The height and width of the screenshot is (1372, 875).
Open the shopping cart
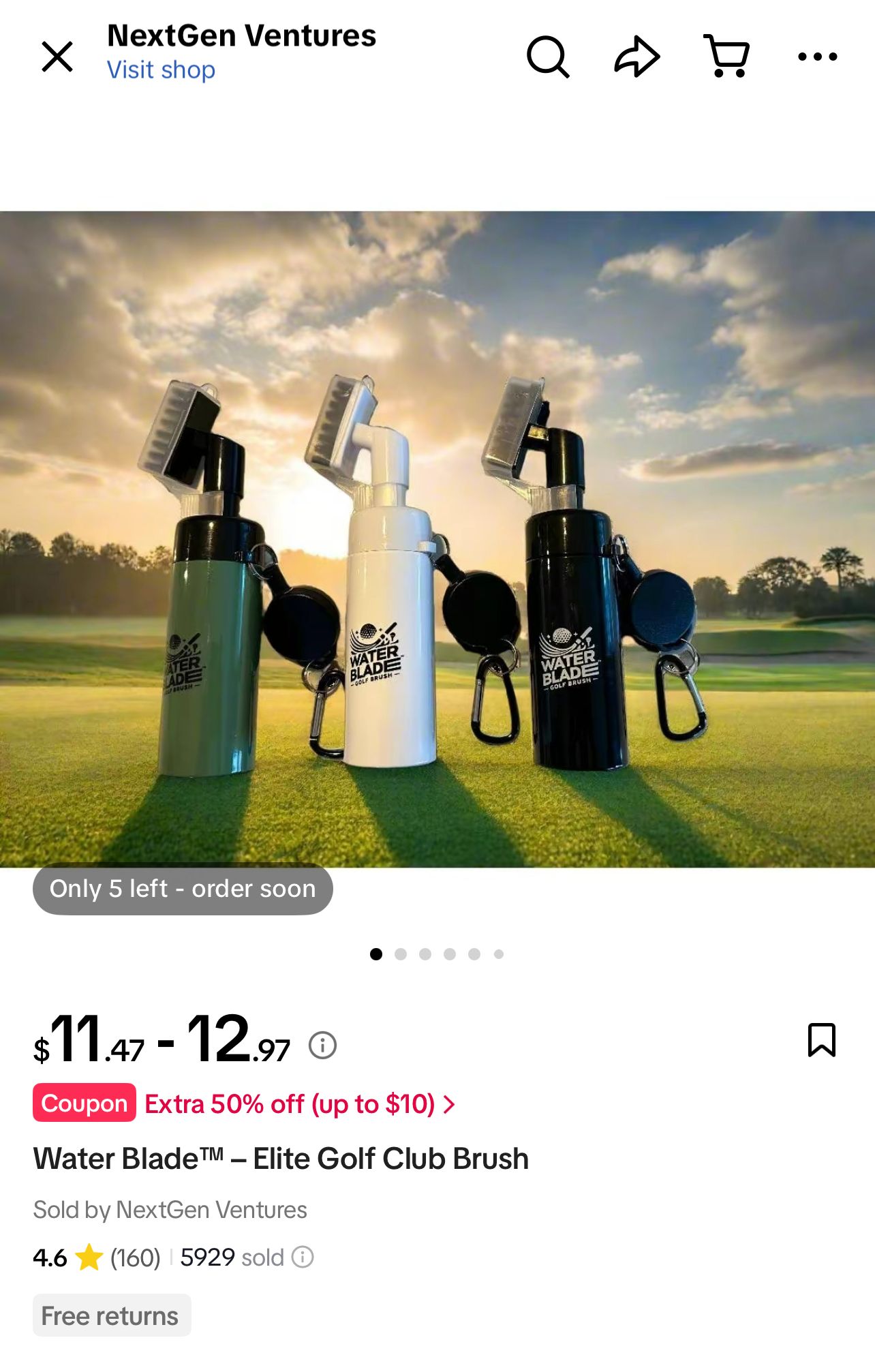(x=726, y=57)
